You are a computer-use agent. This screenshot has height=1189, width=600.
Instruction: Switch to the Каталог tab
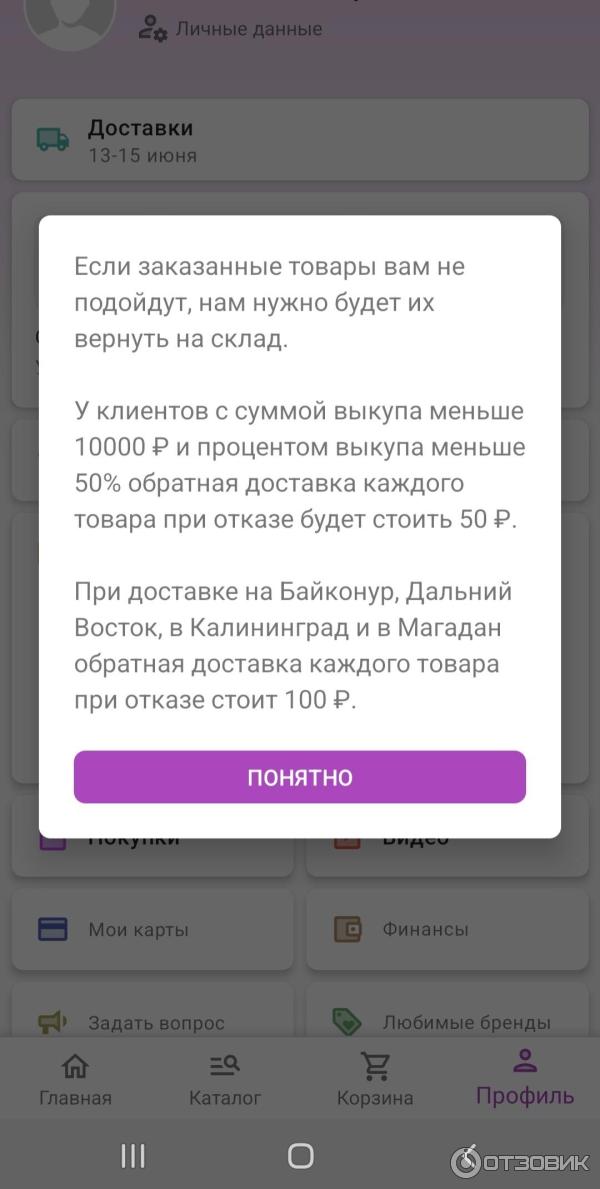coord(225,1079)
